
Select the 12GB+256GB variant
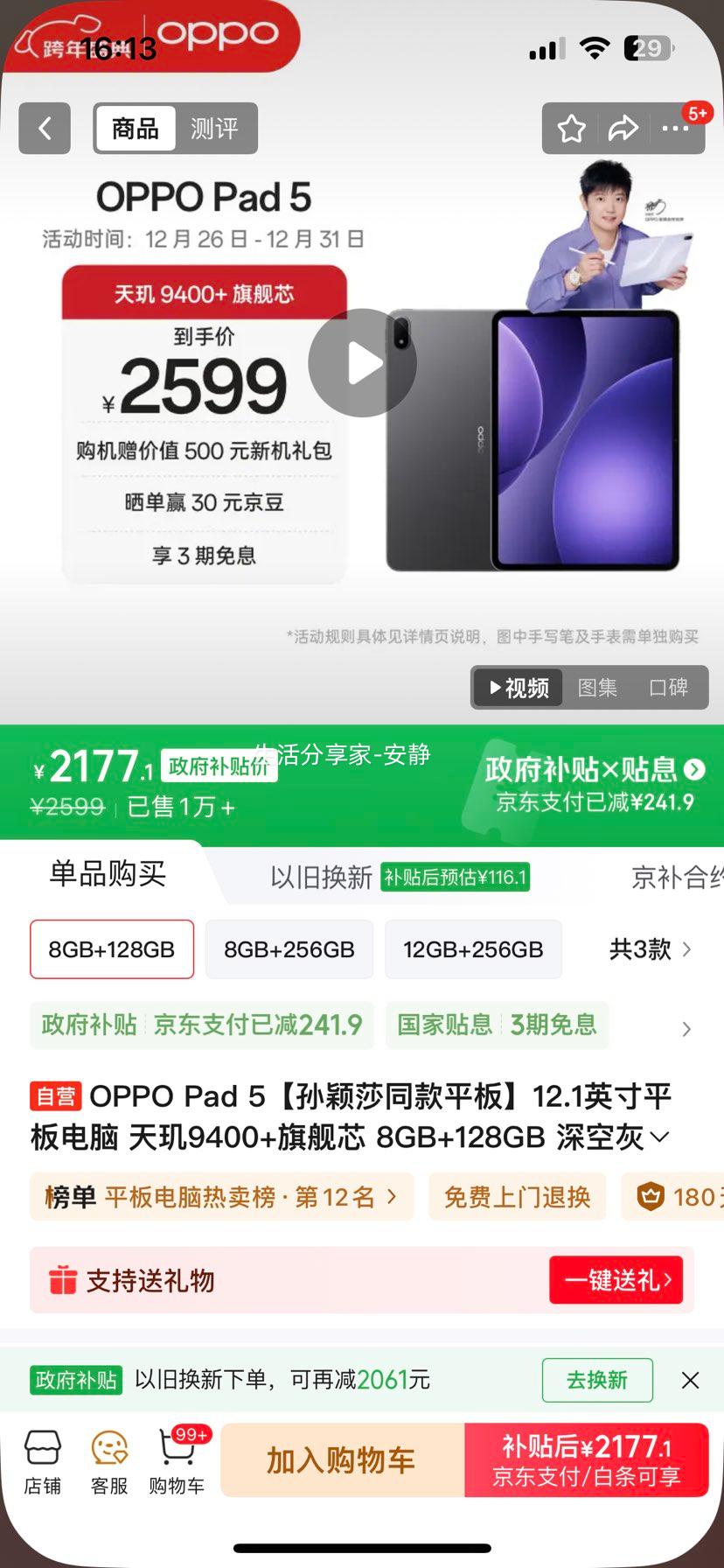pos(473,949)
